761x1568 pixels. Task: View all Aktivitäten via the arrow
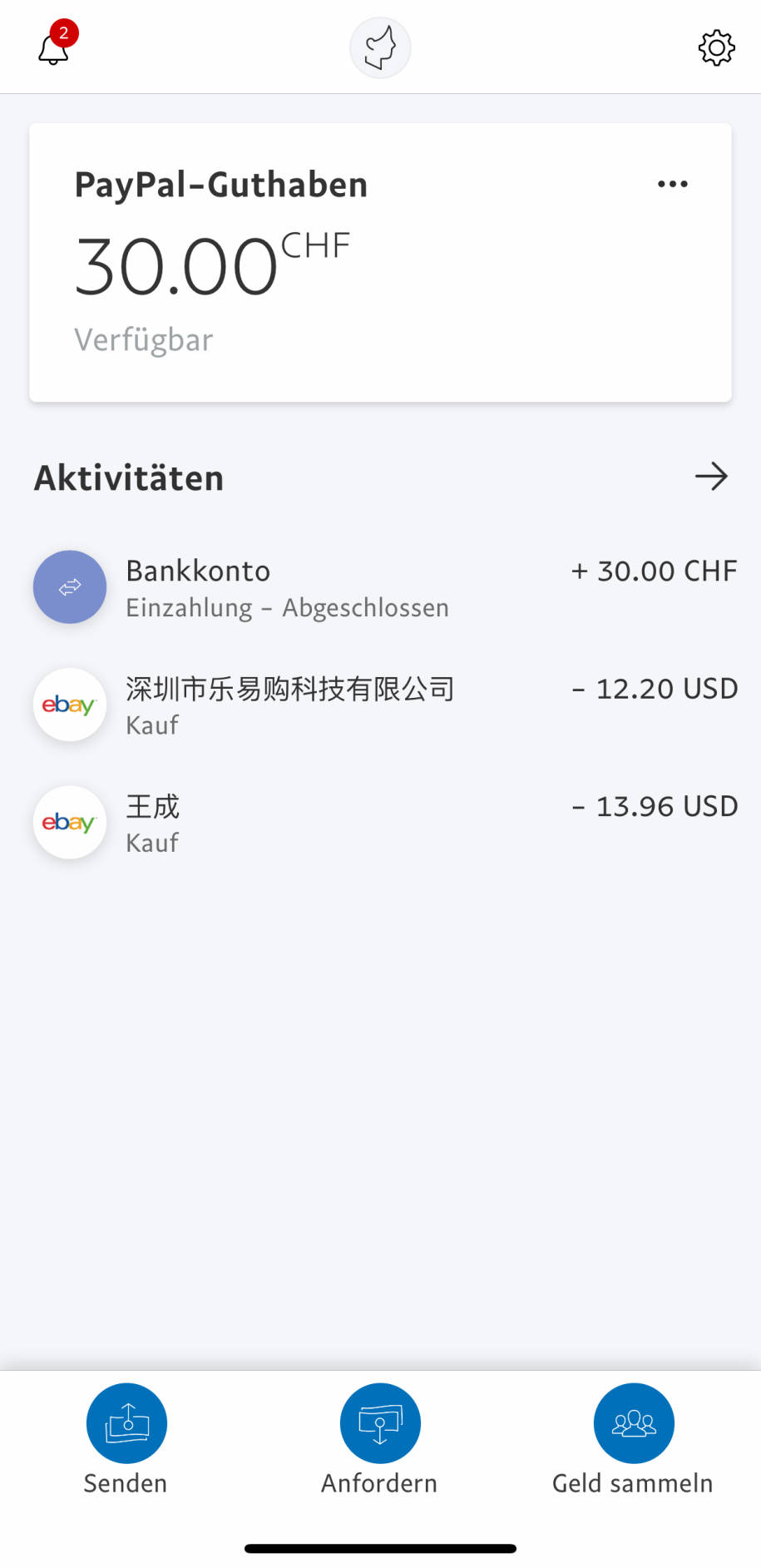(x=711, y=477)
